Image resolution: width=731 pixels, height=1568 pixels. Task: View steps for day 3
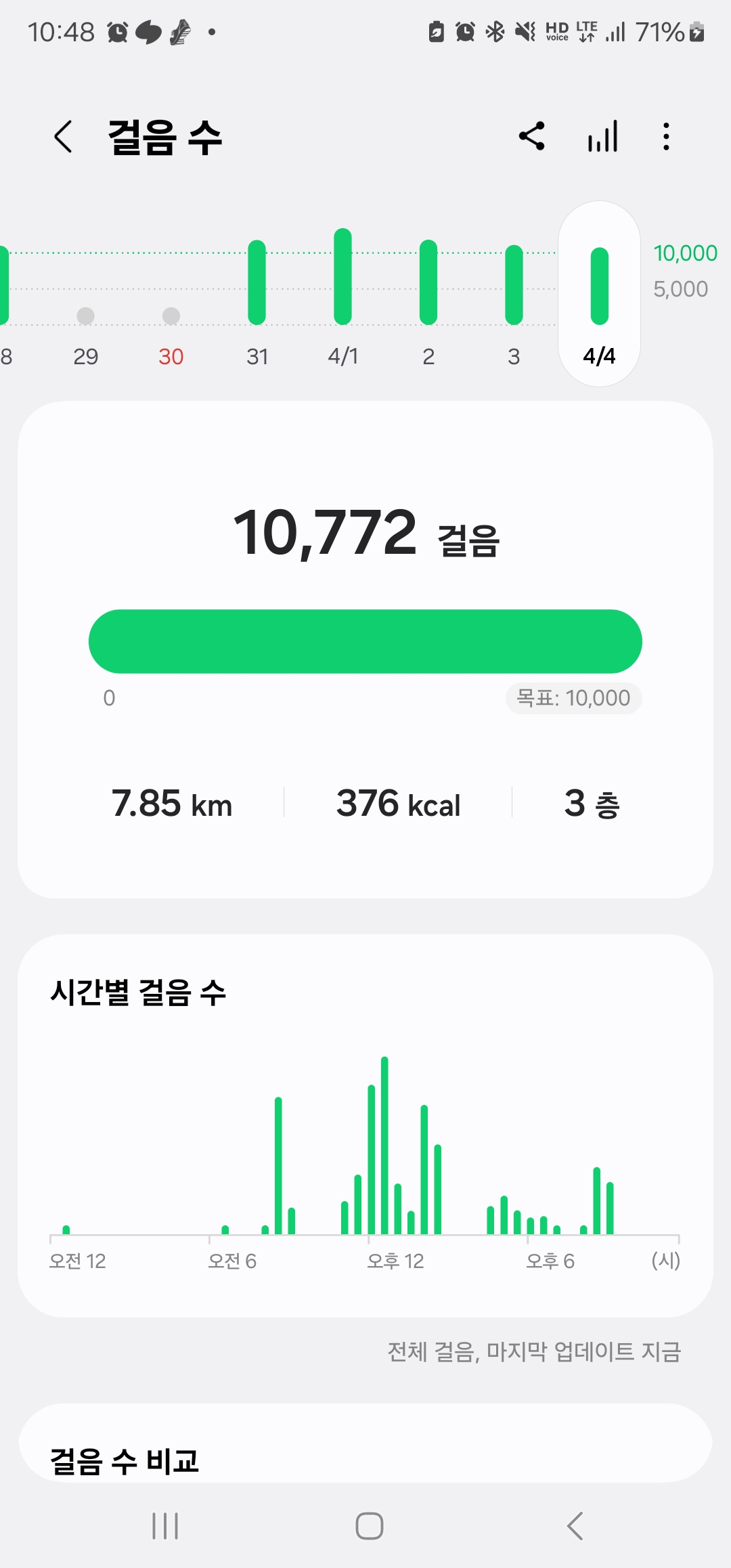[x=514, y=285]
